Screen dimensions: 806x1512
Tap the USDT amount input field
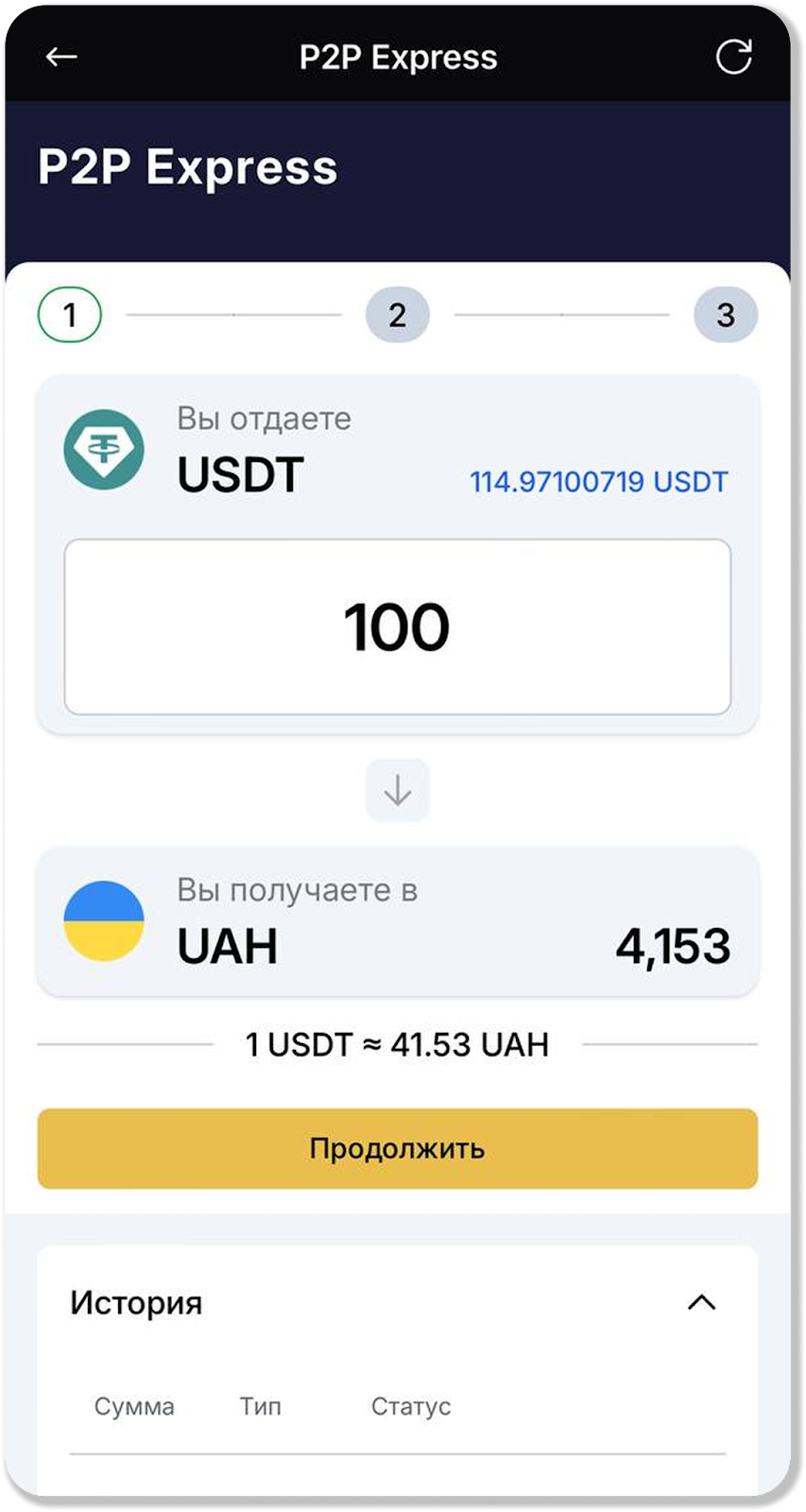click(397, 627)
